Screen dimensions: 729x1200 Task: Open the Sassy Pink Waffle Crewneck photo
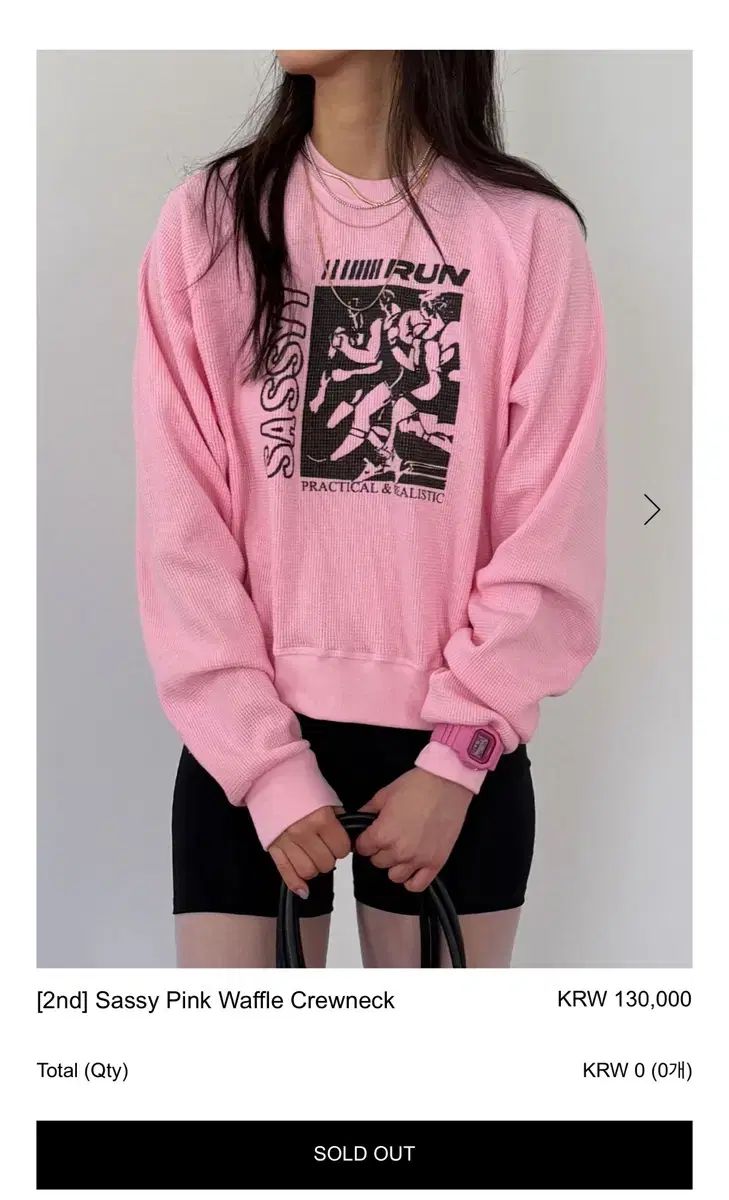coord(364,509)
